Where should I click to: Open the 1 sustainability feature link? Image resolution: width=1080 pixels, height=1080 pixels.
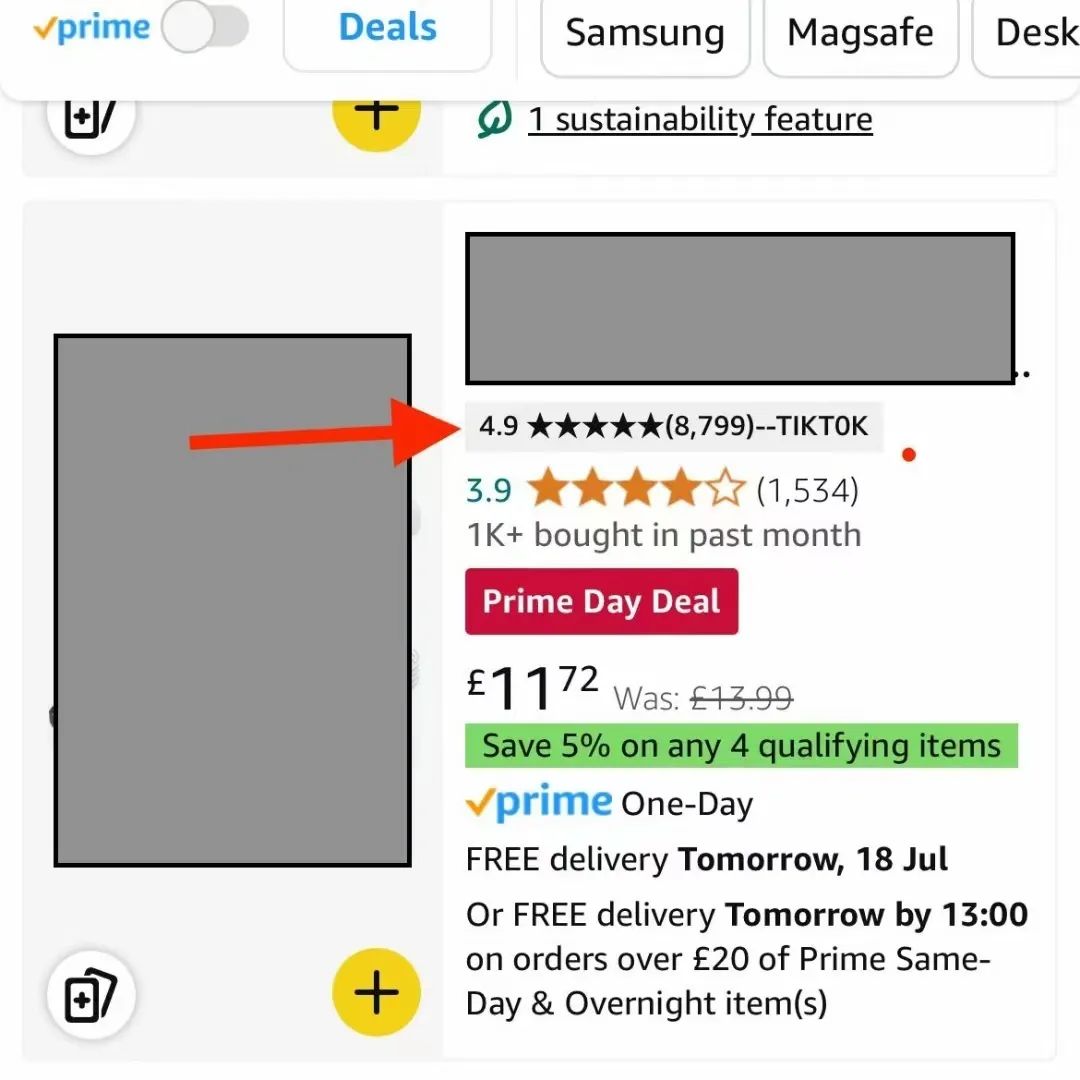[x=699, y=120]
